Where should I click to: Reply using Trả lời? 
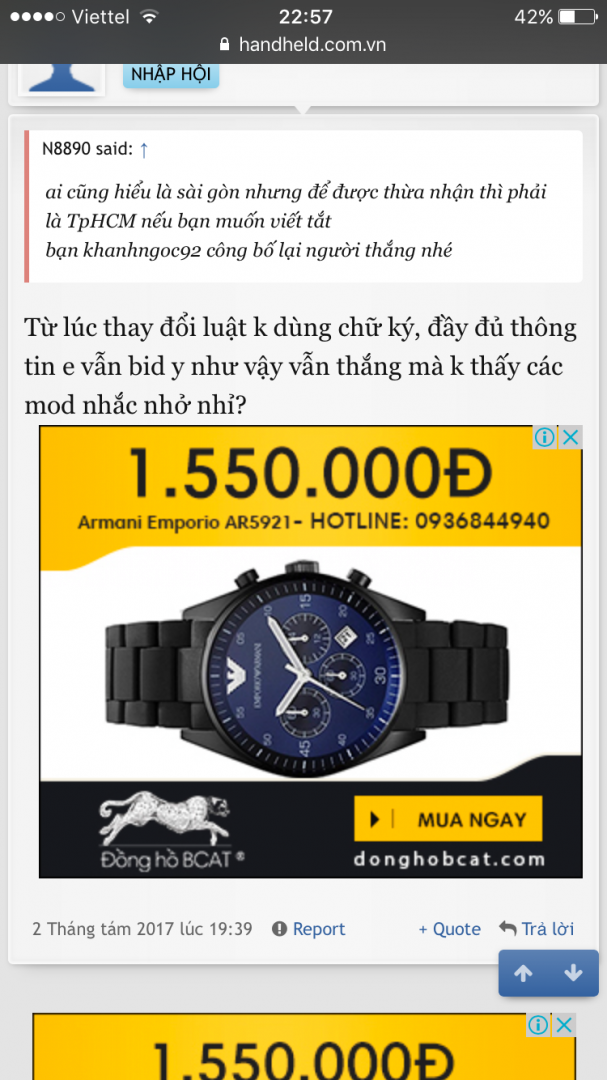pos(537,929)
